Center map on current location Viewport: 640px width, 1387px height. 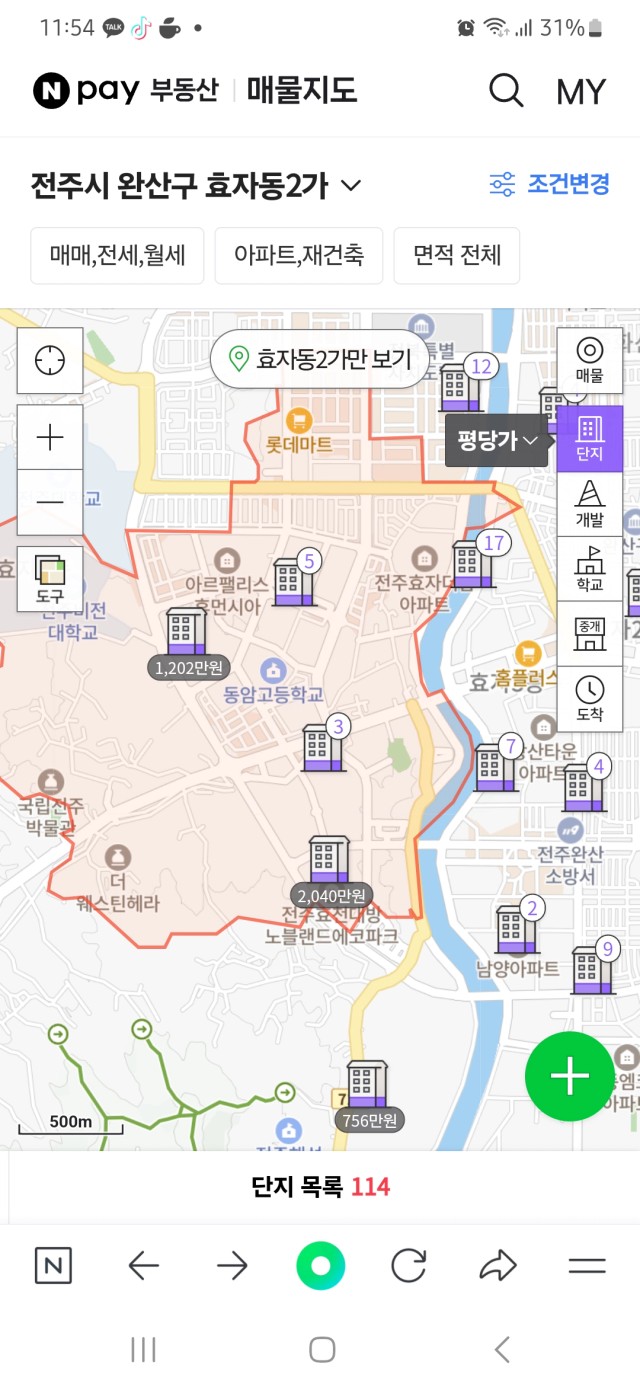point(50,360)
